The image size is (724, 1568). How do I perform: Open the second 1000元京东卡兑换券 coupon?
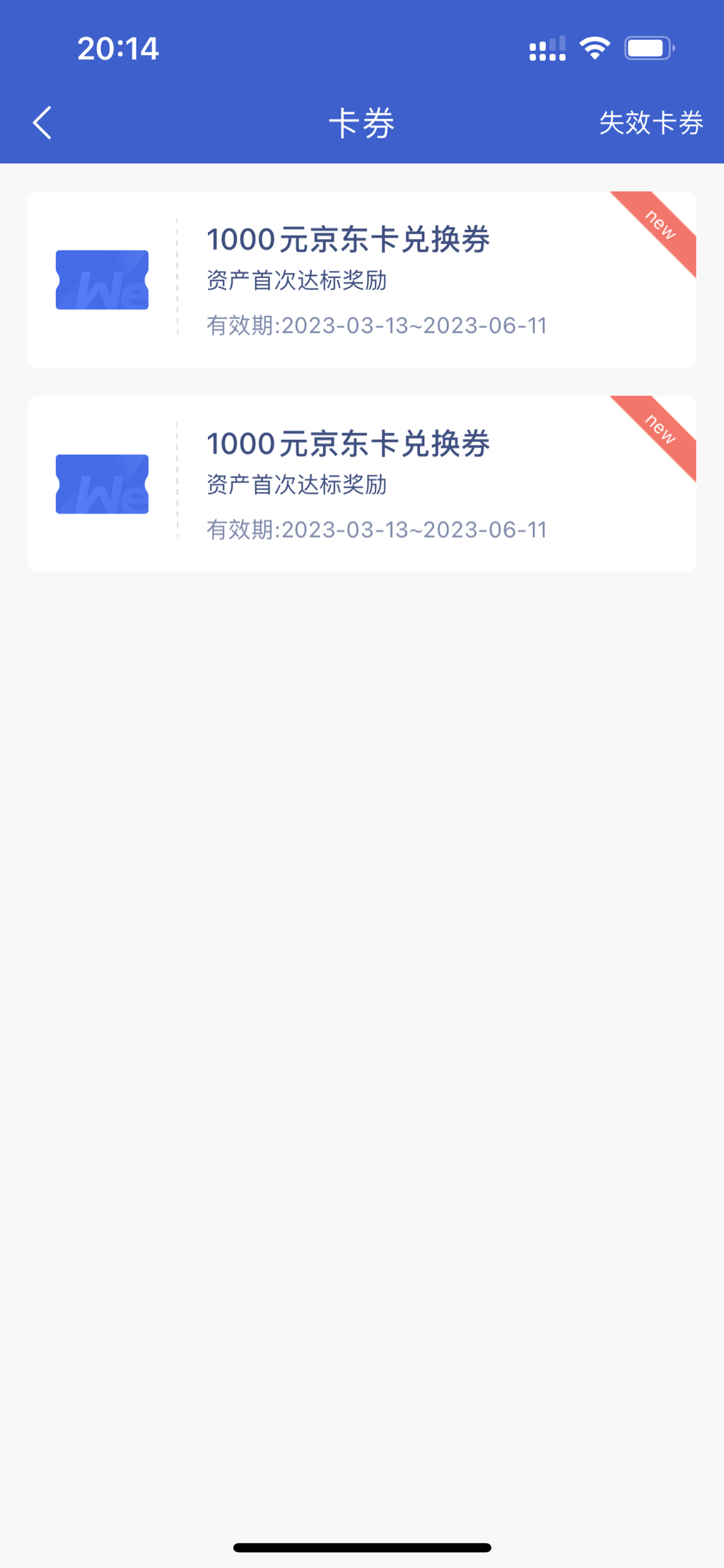[x=361, y=484]
